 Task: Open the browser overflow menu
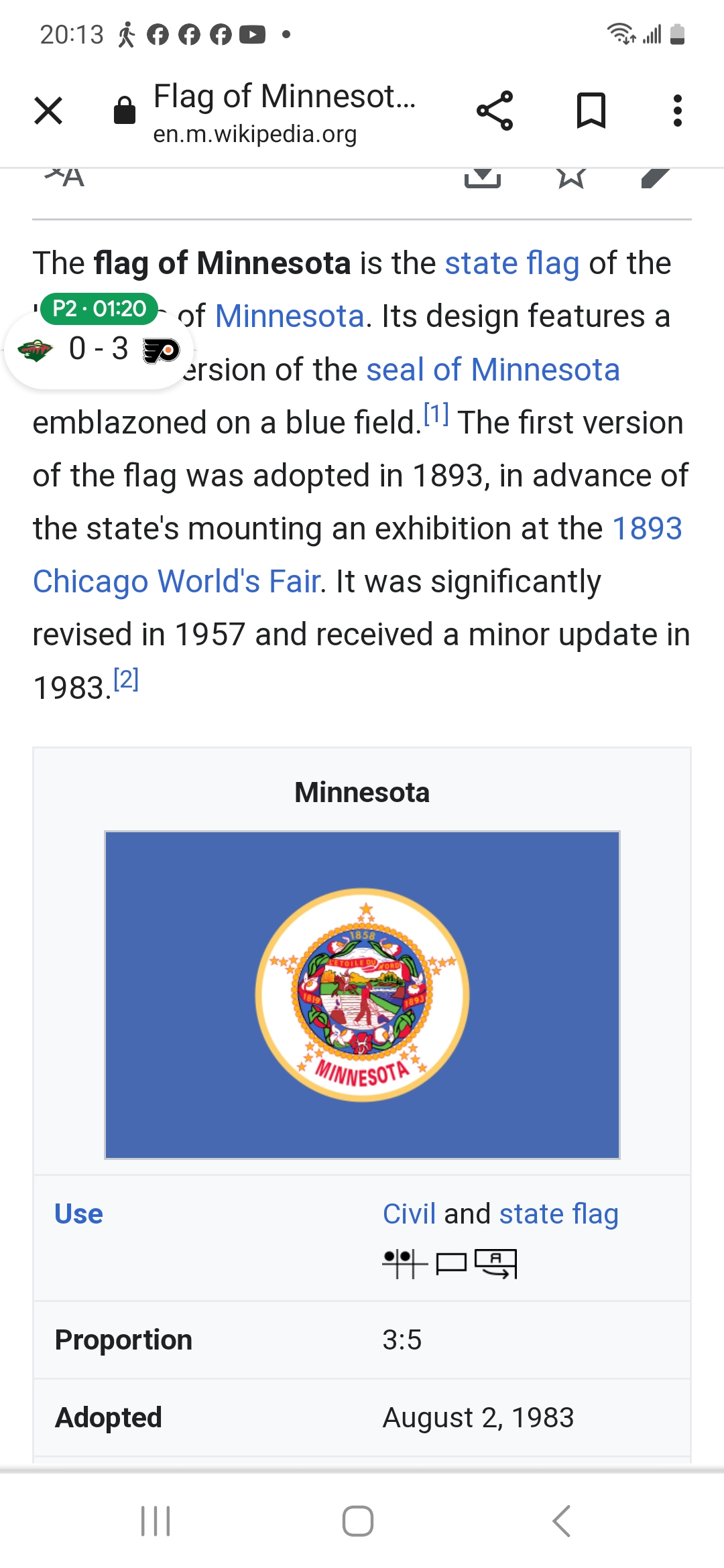pyautogui.click(x=677, y=111)
